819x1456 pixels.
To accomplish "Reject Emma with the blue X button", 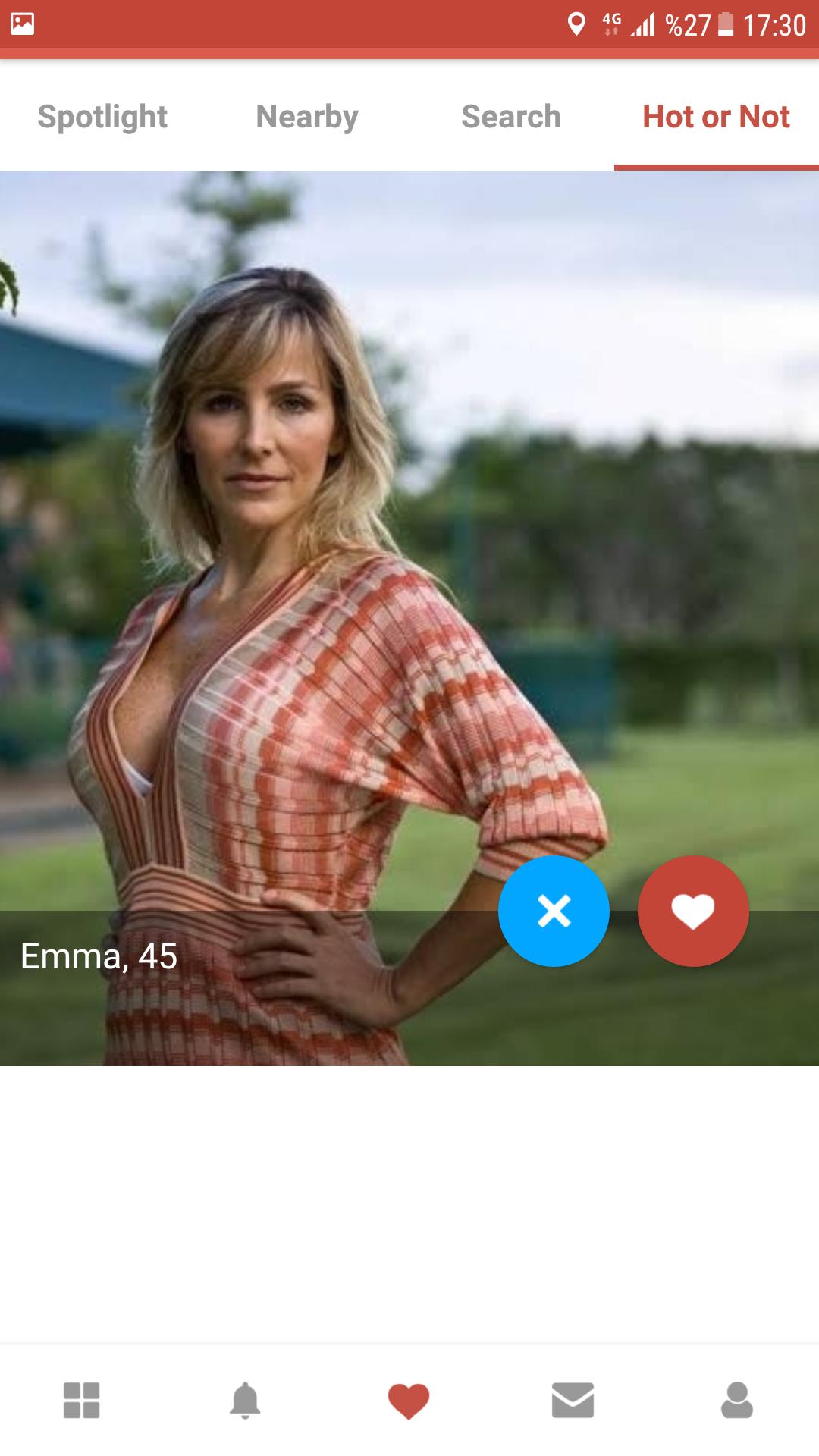I will (554, 911).
